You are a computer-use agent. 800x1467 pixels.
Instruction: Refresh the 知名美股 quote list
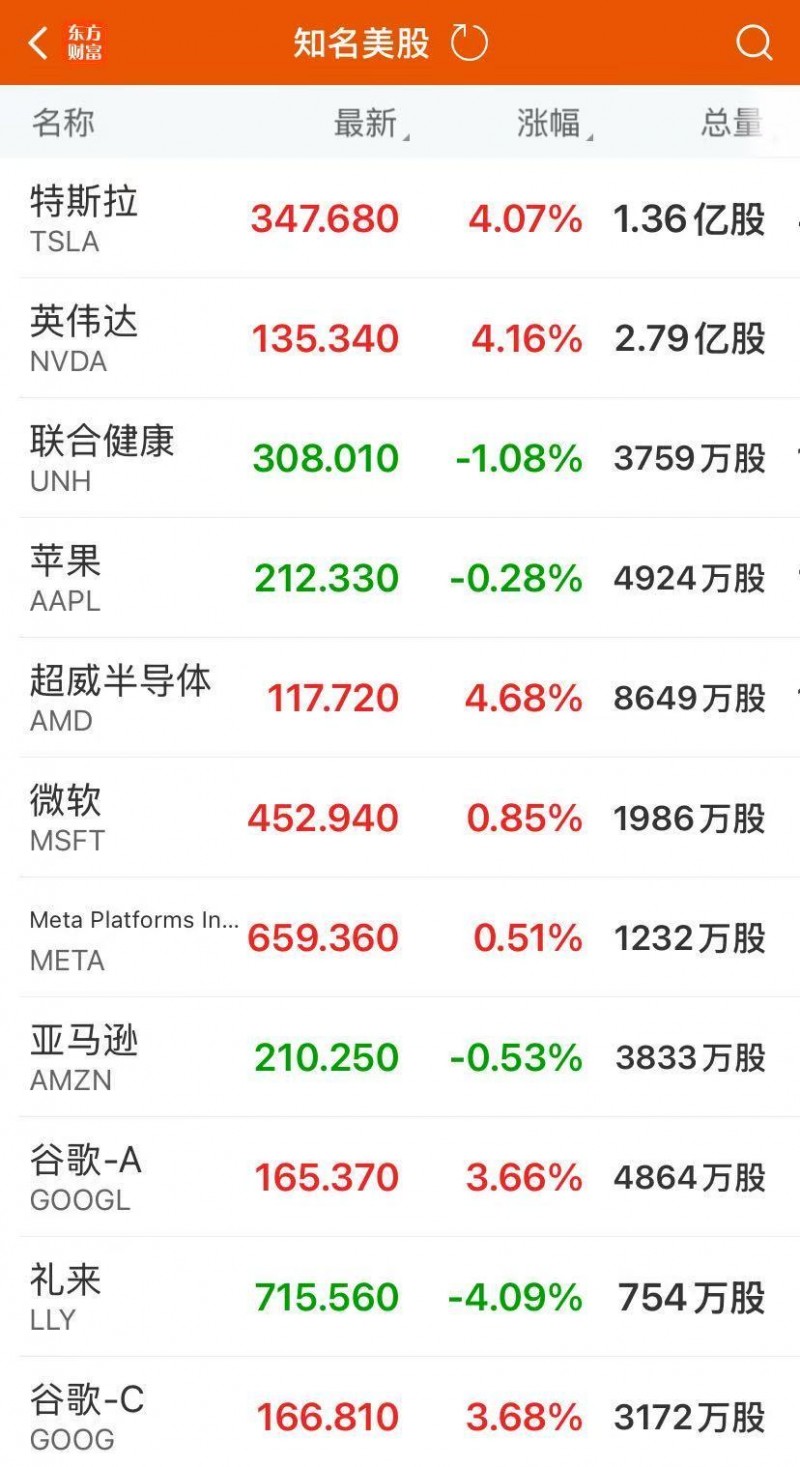click(x=469, y=43)
